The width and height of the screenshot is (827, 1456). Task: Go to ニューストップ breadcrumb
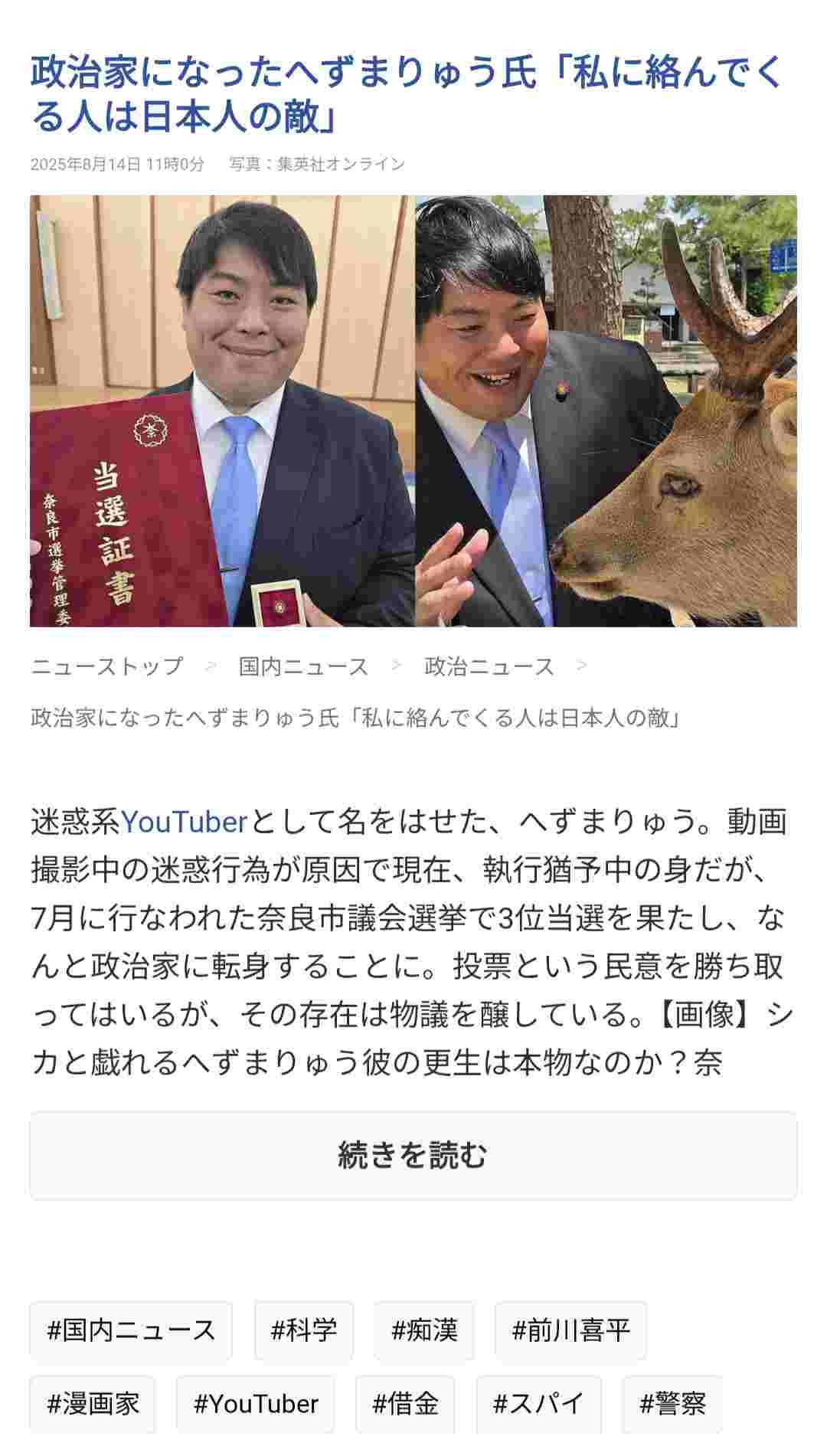click(107, 666)
